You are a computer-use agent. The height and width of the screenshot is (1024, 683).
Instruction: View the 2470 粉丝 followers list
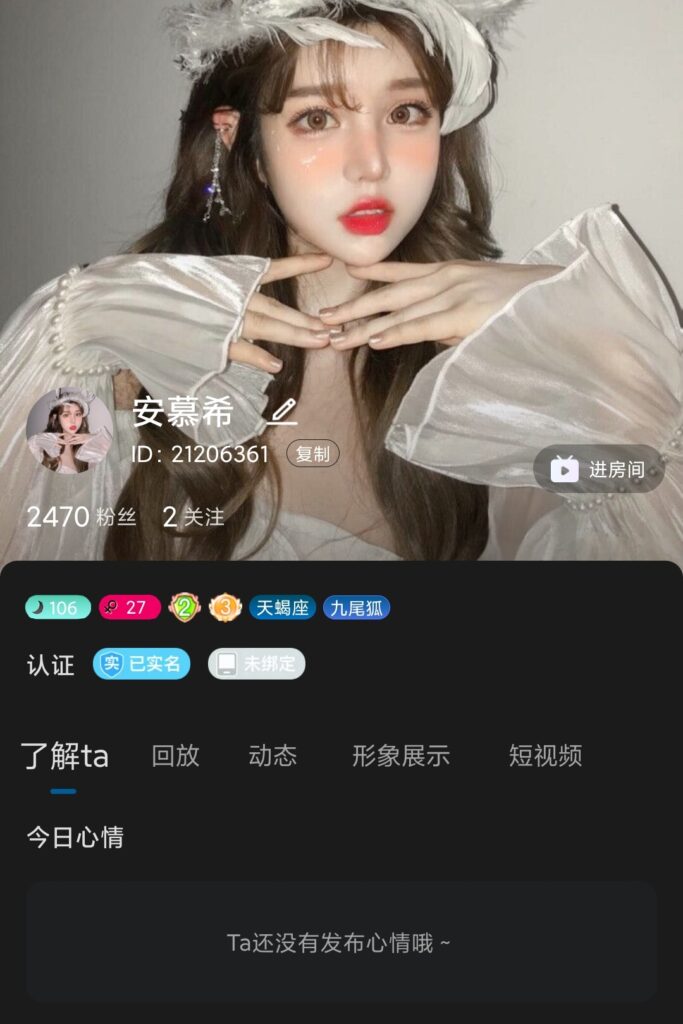click(x=81, y=517)
